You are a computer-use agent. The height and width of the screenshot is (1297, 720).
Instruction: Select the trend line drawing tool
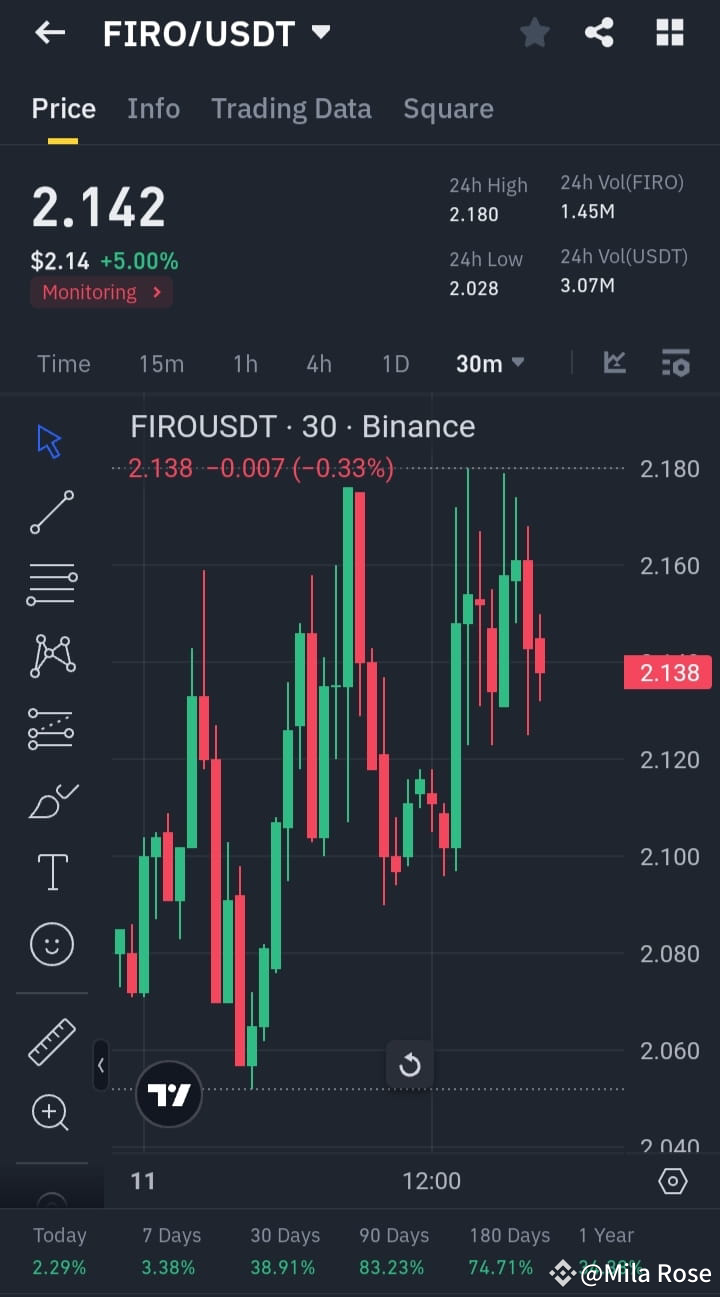click(50, 512)
